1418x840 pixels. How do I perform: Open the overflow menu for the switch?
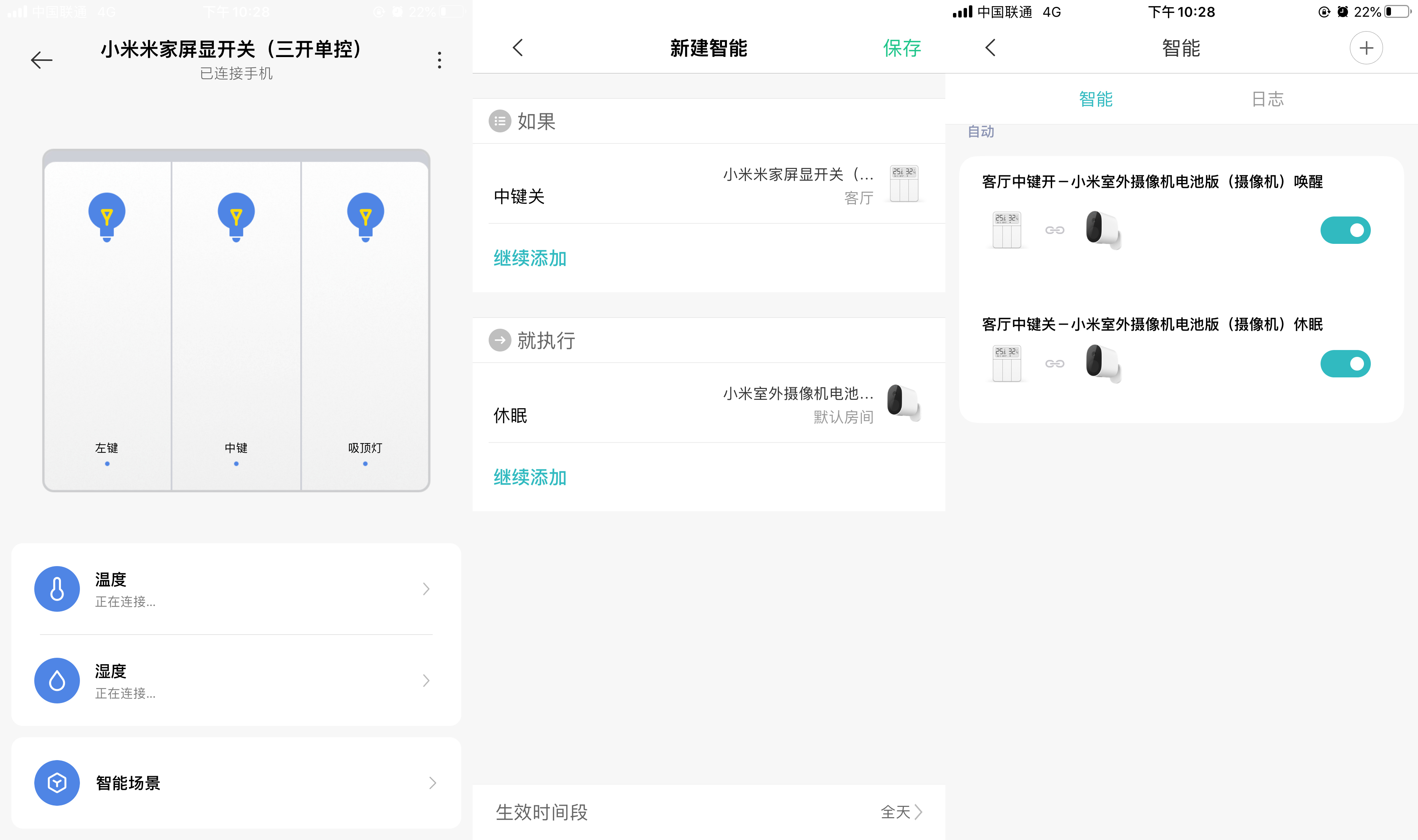point(439,60)
